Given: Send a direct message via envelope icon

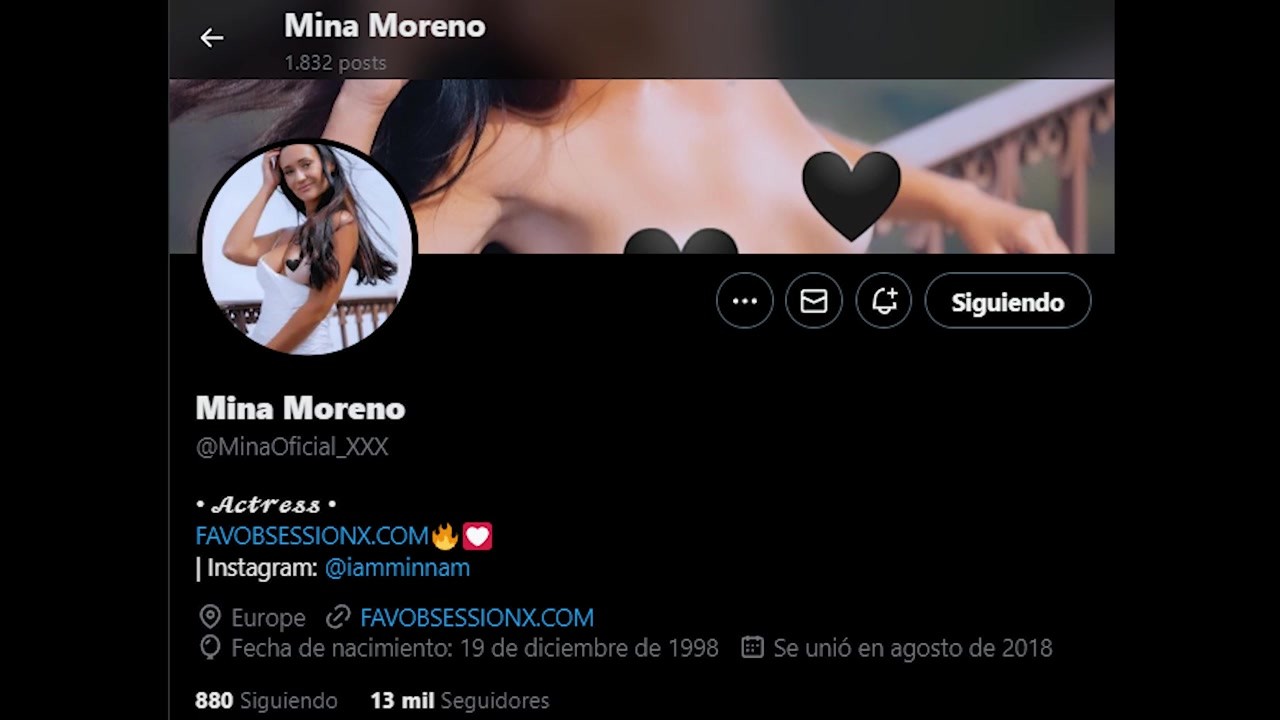Looking at the screenshot, I should click(x=814, y=301).
